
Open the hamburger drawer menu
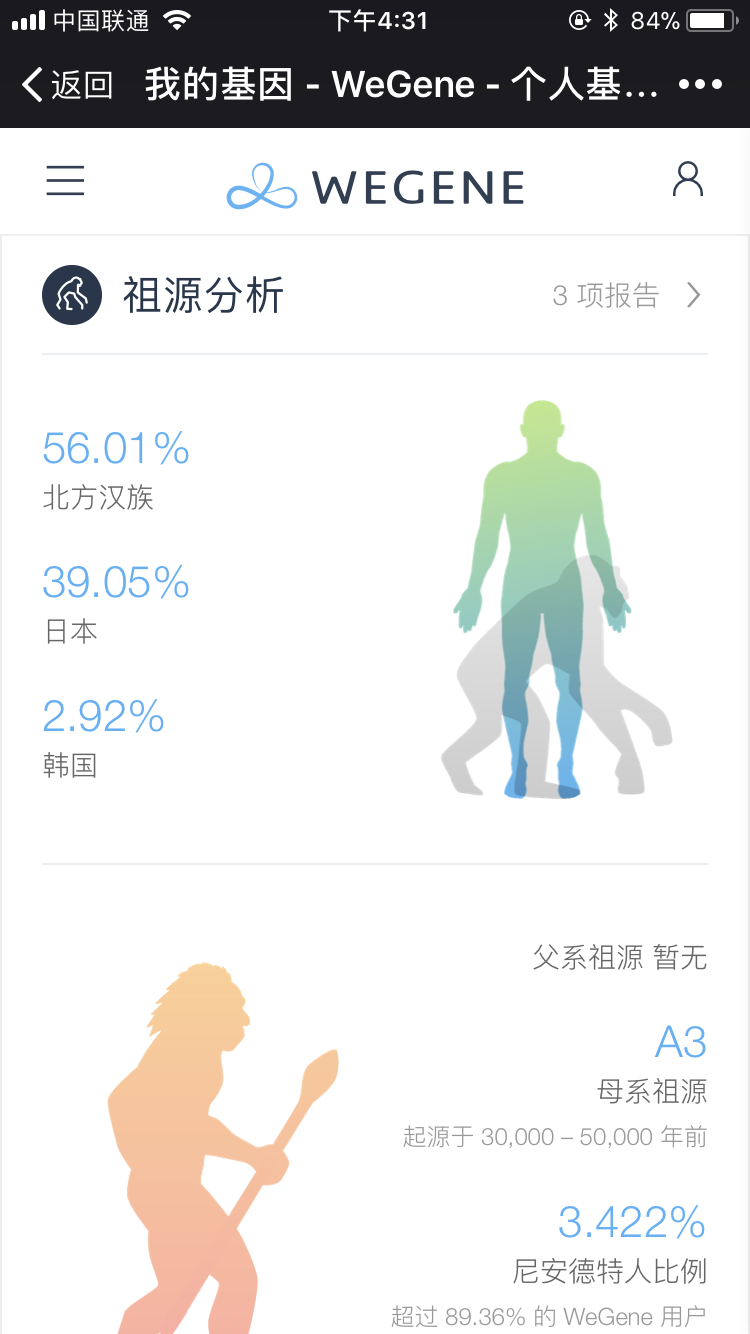(x=66, y=181)
